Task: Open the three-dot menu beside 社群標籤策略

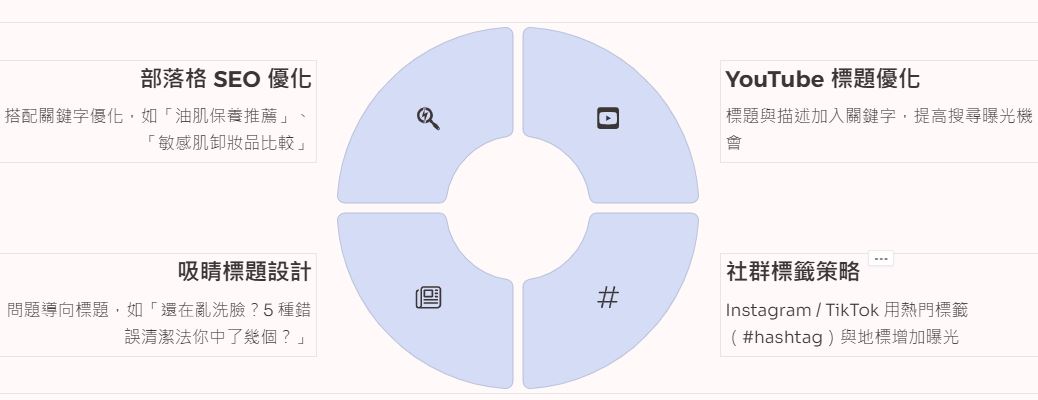Action: coord(880,259)
